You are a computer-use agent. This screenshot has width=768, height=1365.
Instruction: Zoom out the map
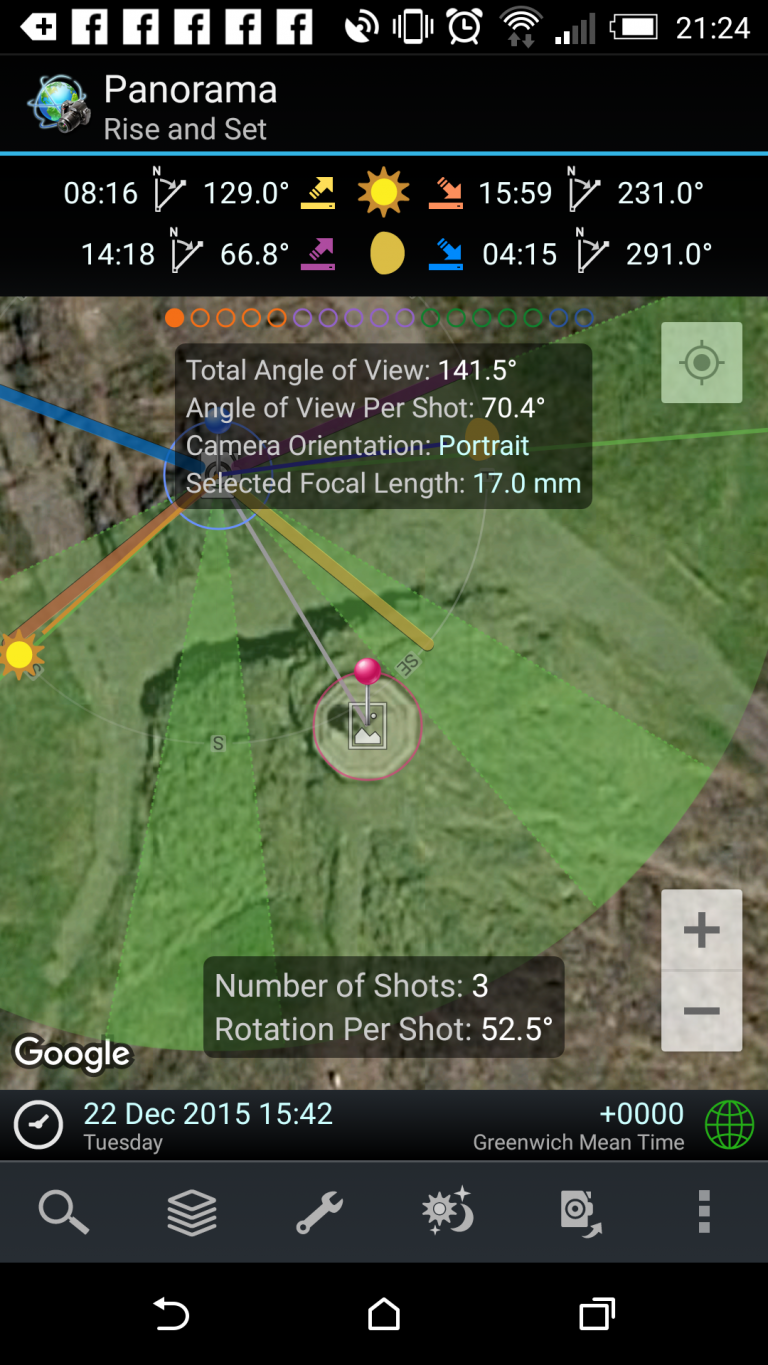[702, 1011]
